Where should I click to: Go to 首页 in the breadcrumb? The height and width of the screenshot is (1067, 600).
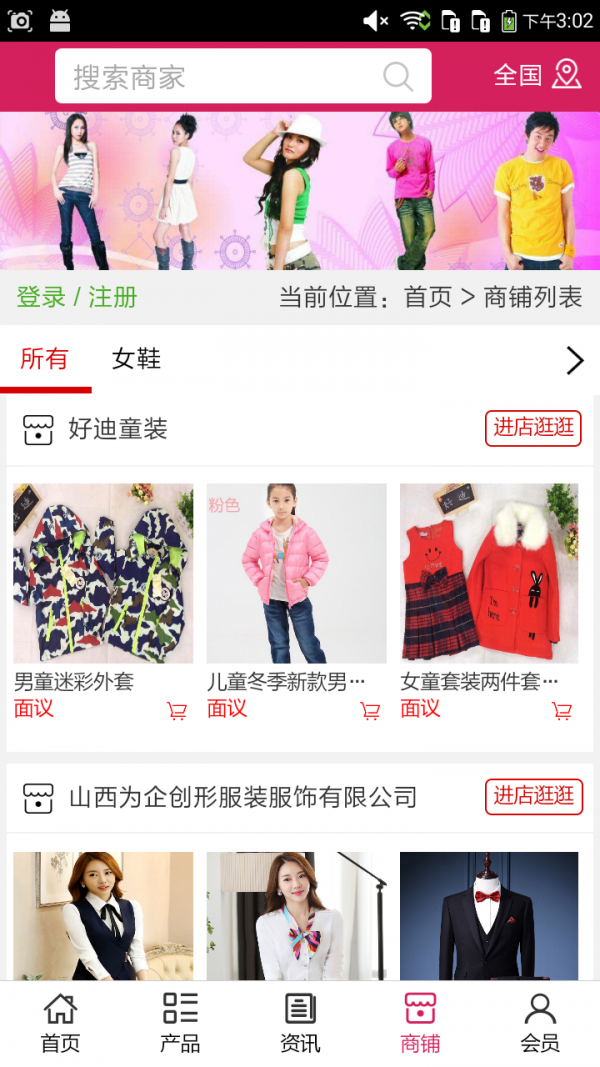428,297
